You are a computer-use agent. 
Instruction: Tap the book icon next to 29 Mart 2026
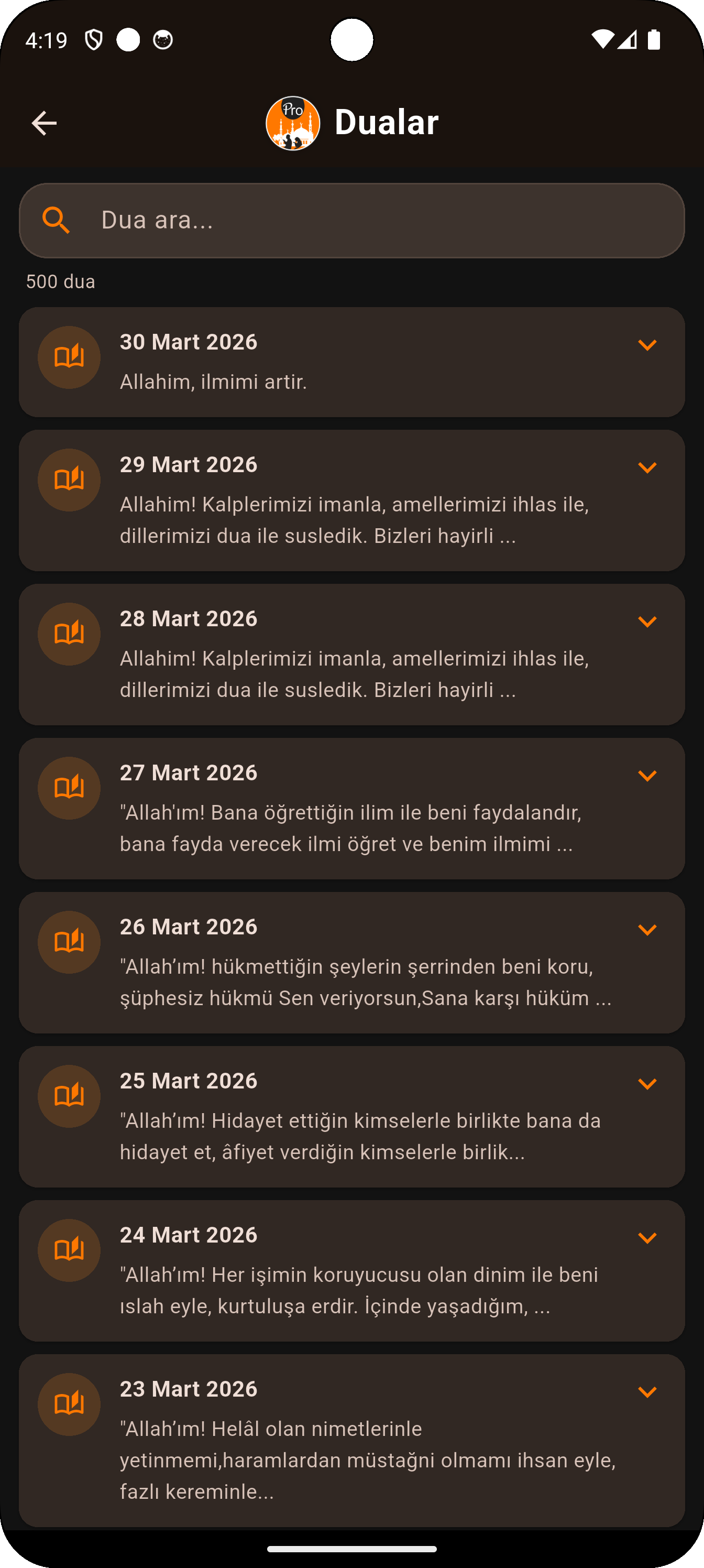click(x=69, y=480)
